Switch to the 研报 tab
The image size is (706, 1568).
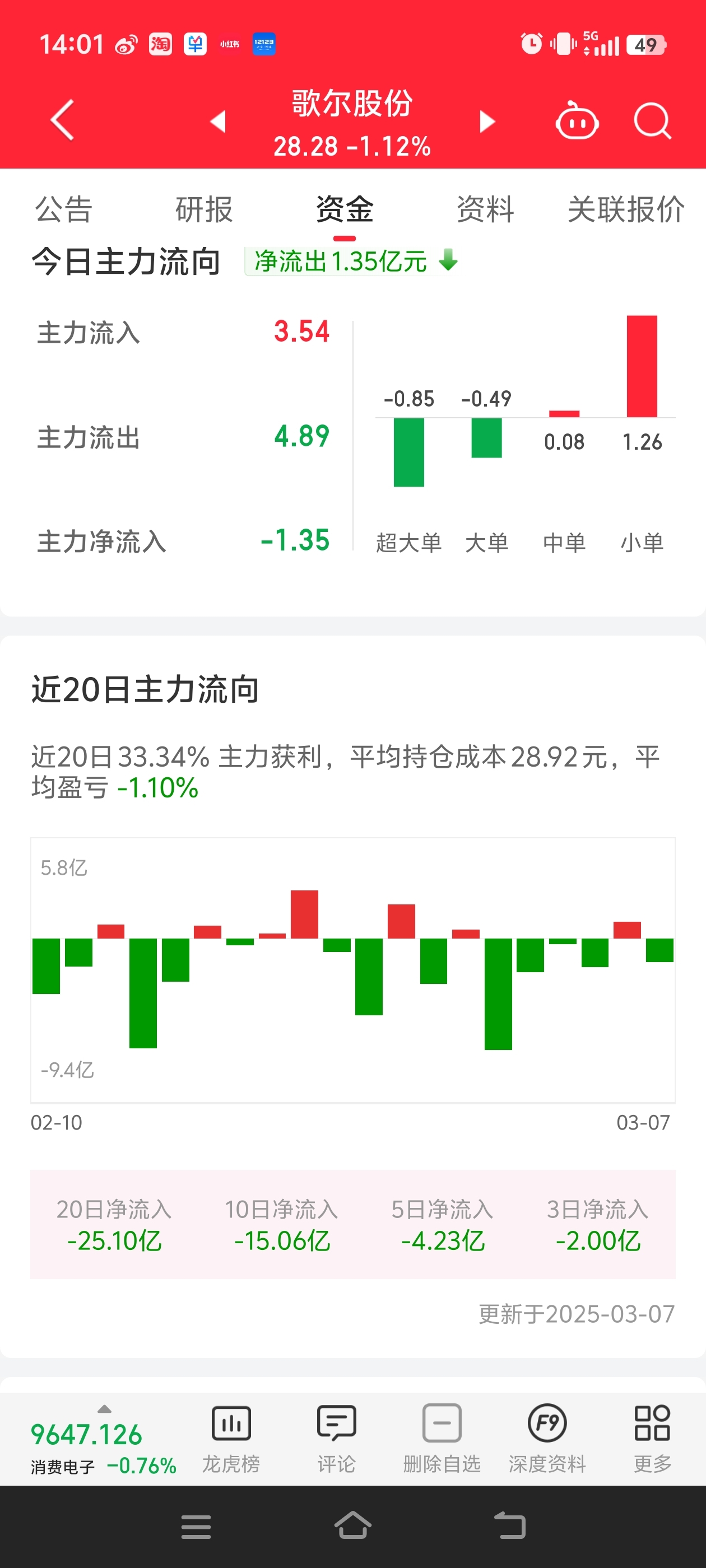point(204,210)
